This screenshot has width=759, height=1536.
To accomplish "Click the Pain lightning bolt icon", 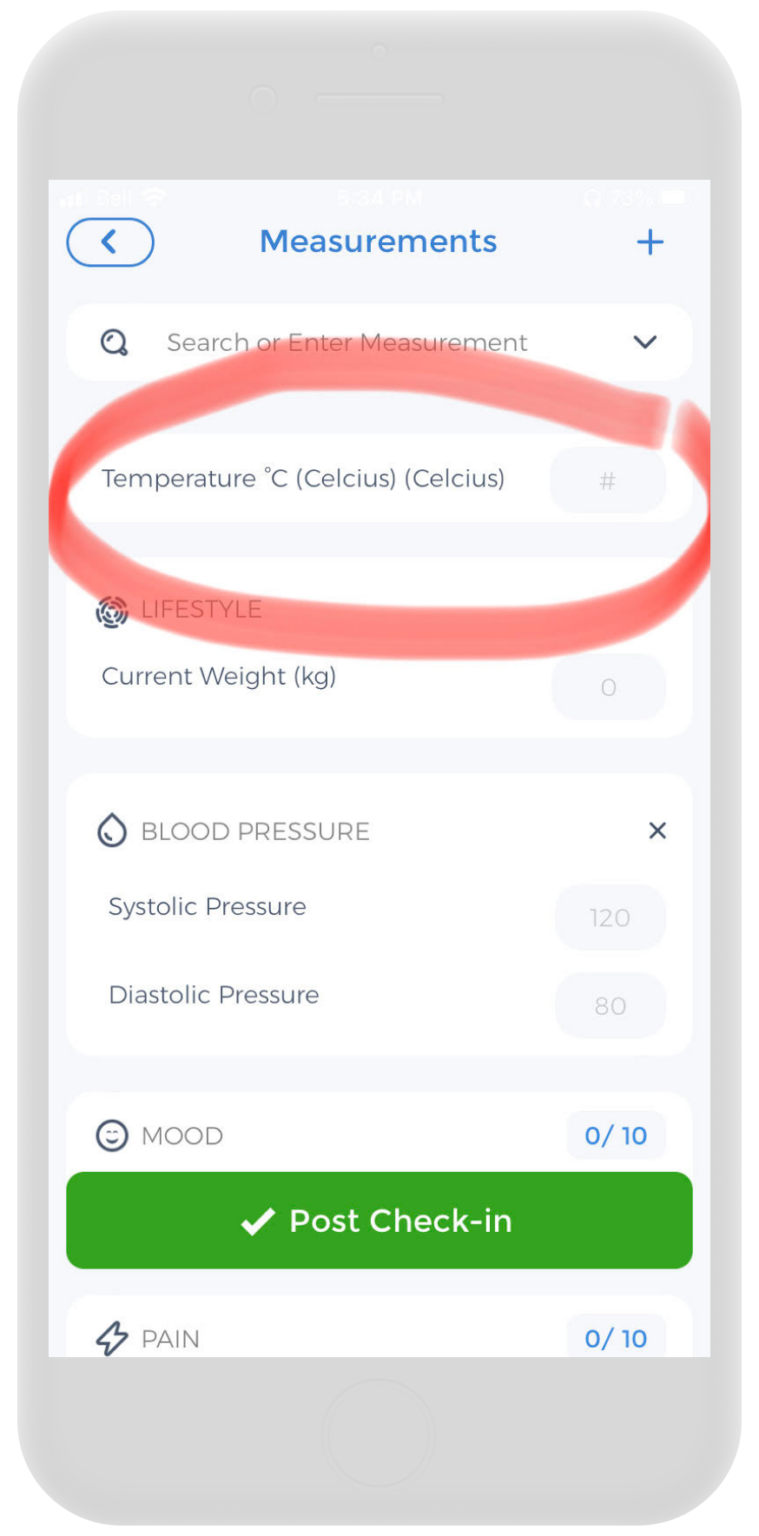I will pyautogui.click(x=113, y=1337).
